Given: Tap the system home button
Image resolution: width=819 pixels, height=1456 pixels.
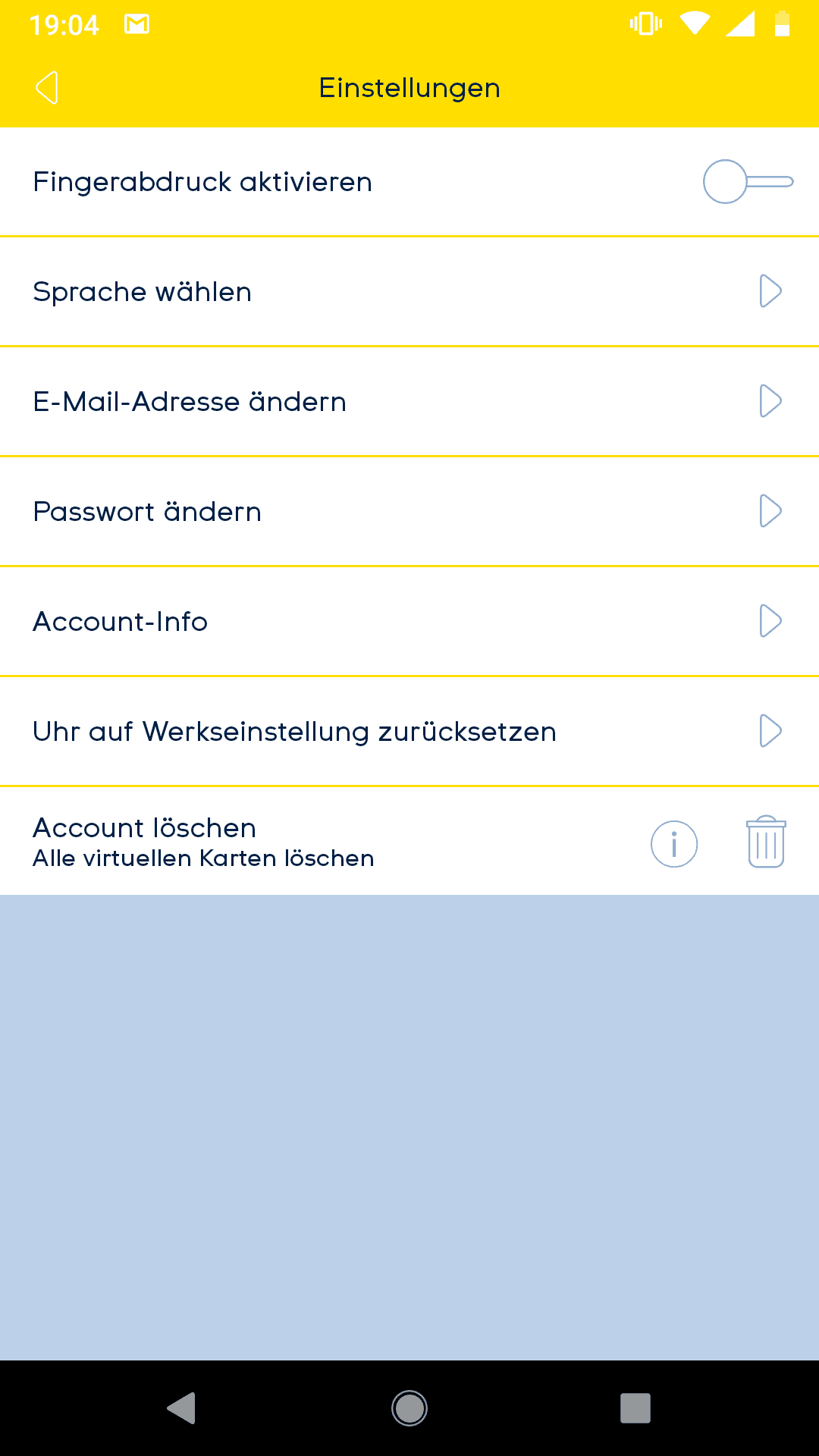Looking at the screenshot, I should coord(409,1408).
